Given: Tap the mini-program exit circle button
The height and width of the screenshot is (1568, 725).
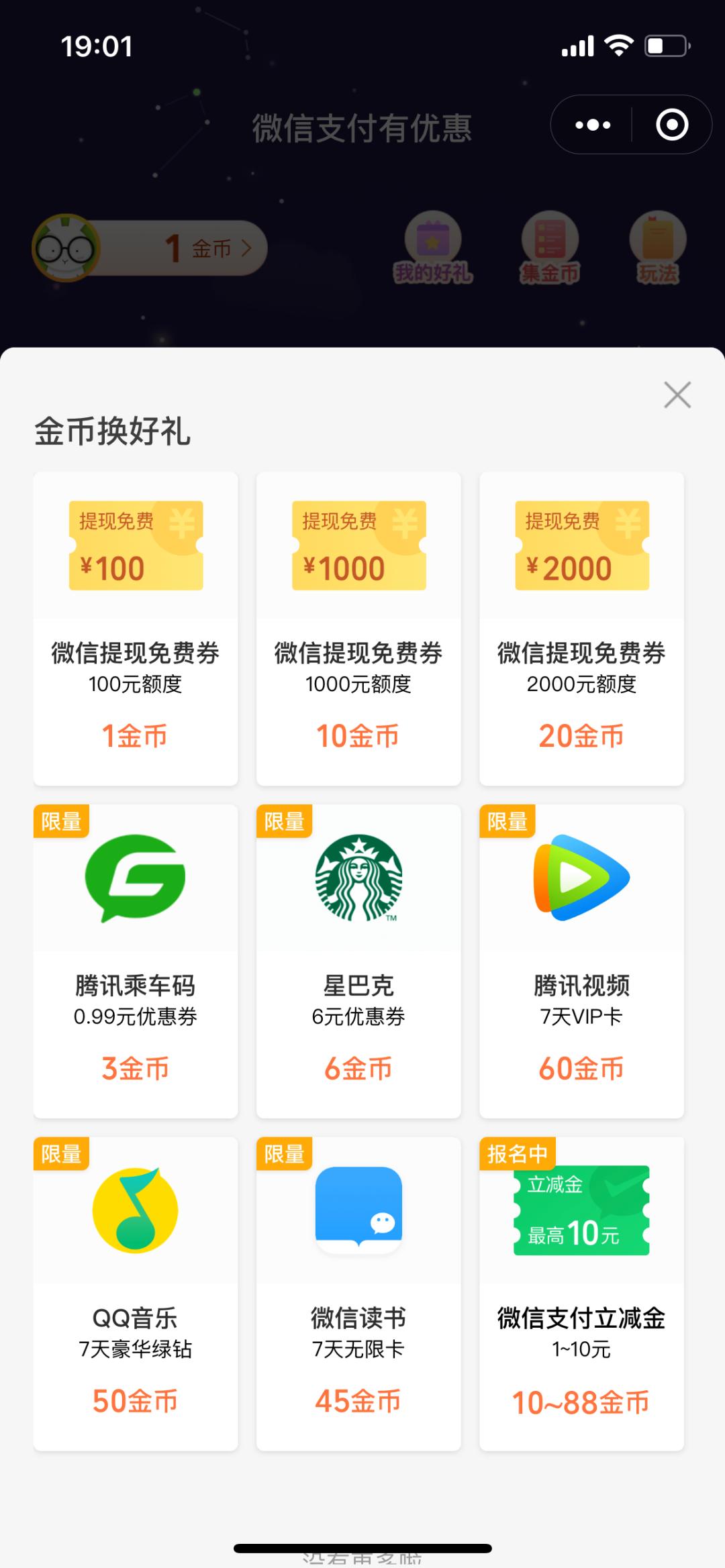Looking at the screenshot, I should pos(671,125).
